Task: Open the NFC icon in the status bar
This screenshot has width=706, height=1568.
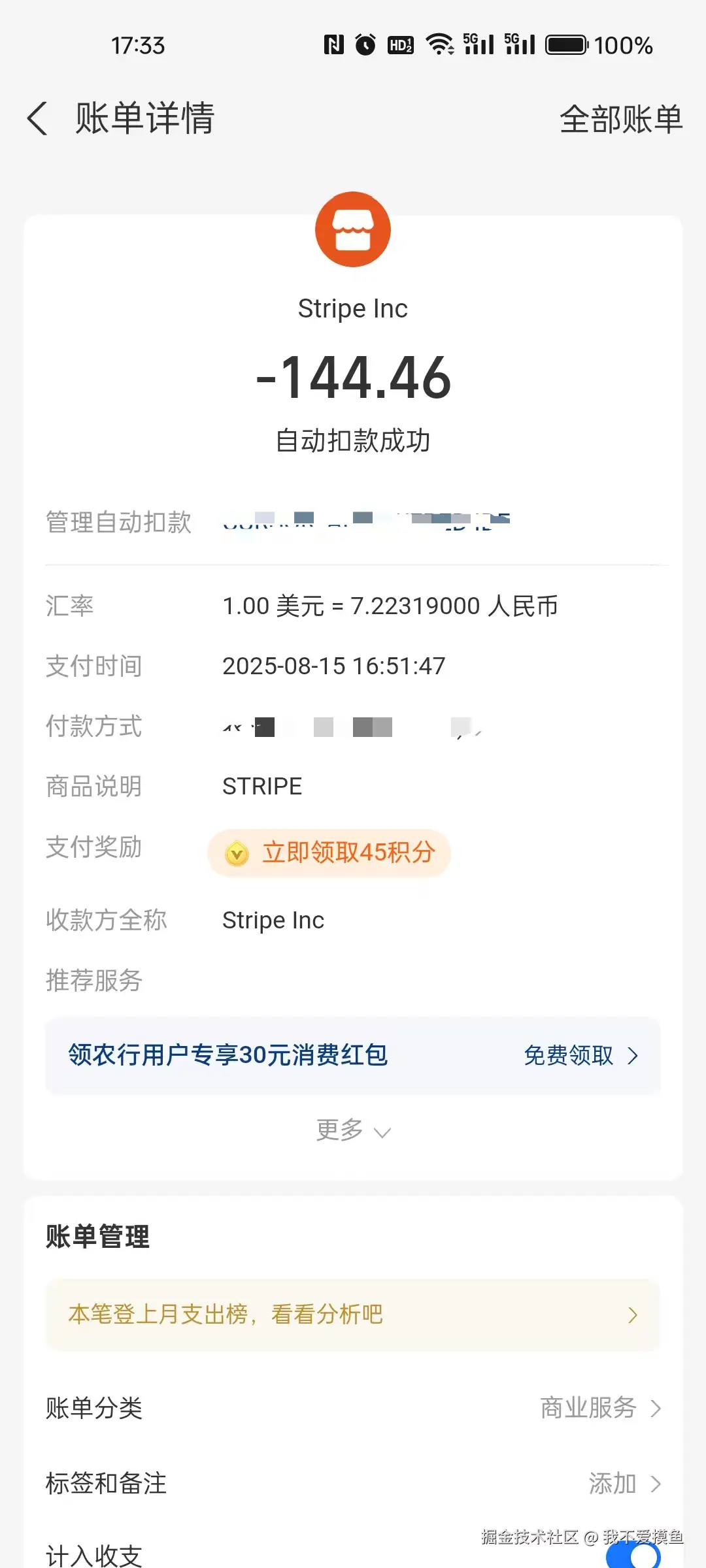Action: click(x=333, y=44)
